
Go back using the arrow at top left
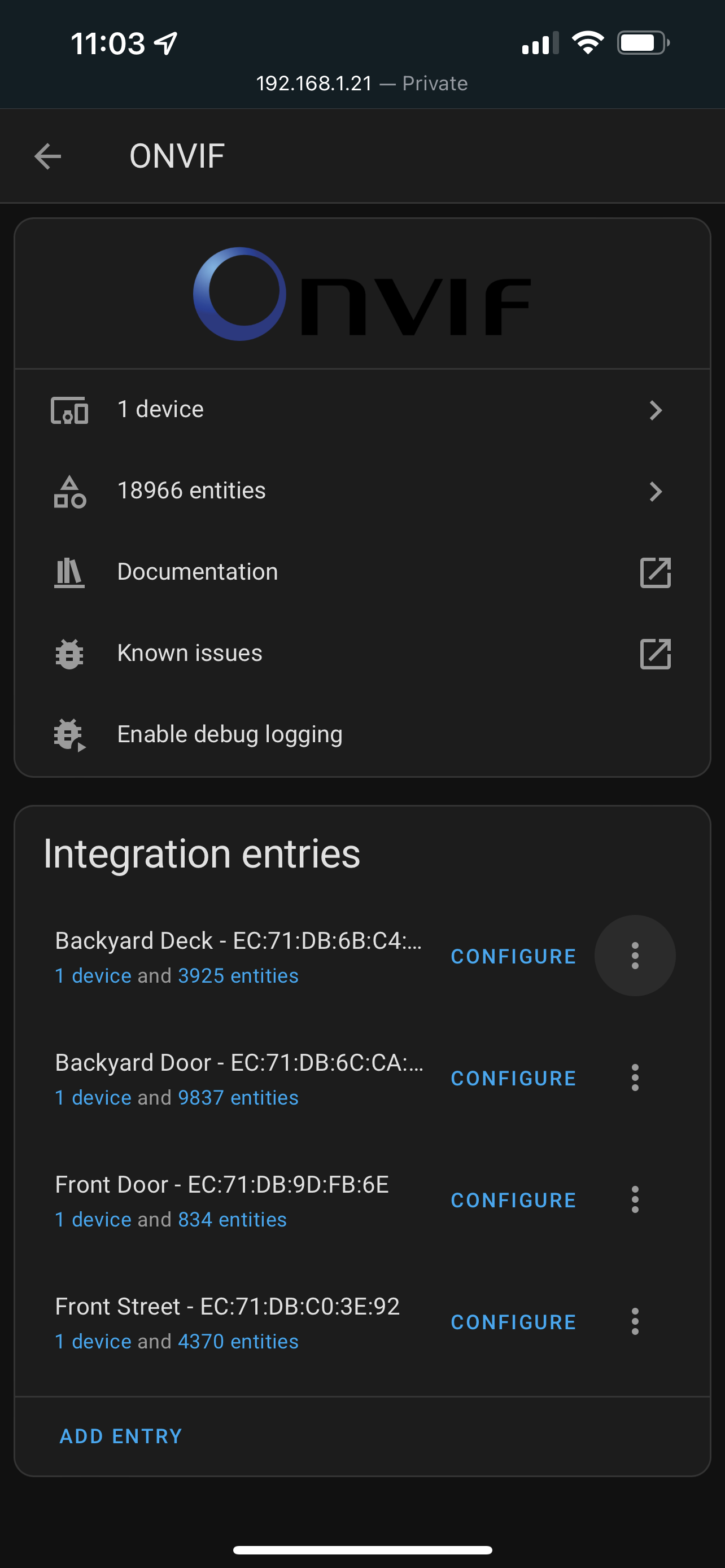pos(46,156)
